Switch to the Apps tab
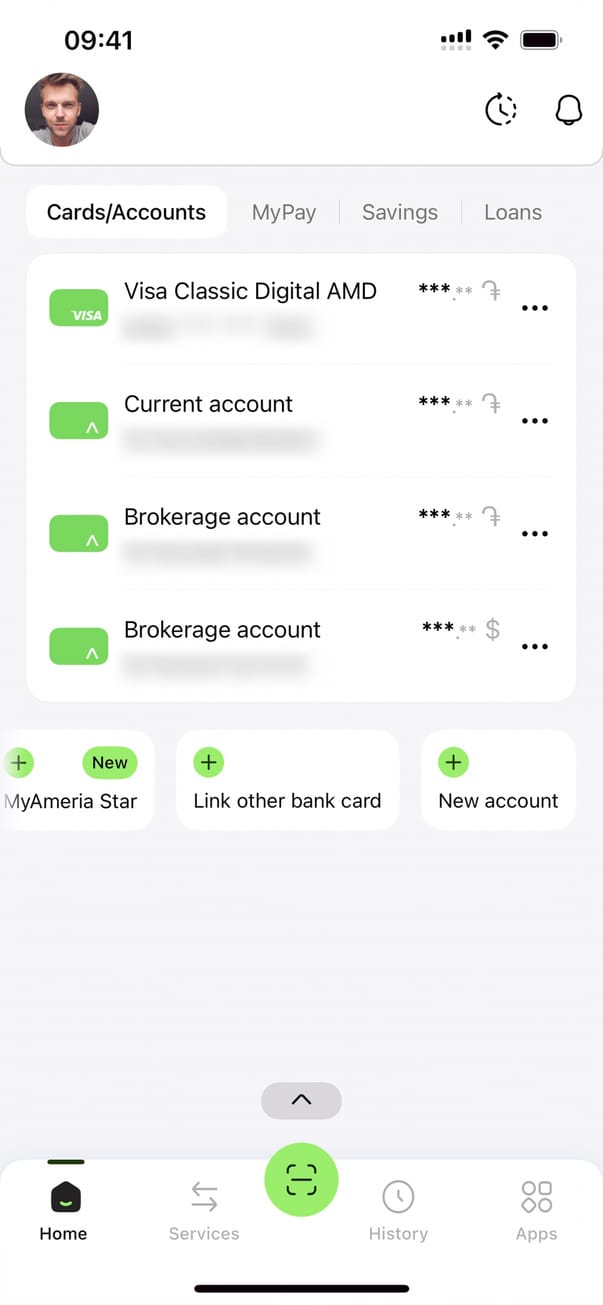The image size is (603, 1305). 536,1210
